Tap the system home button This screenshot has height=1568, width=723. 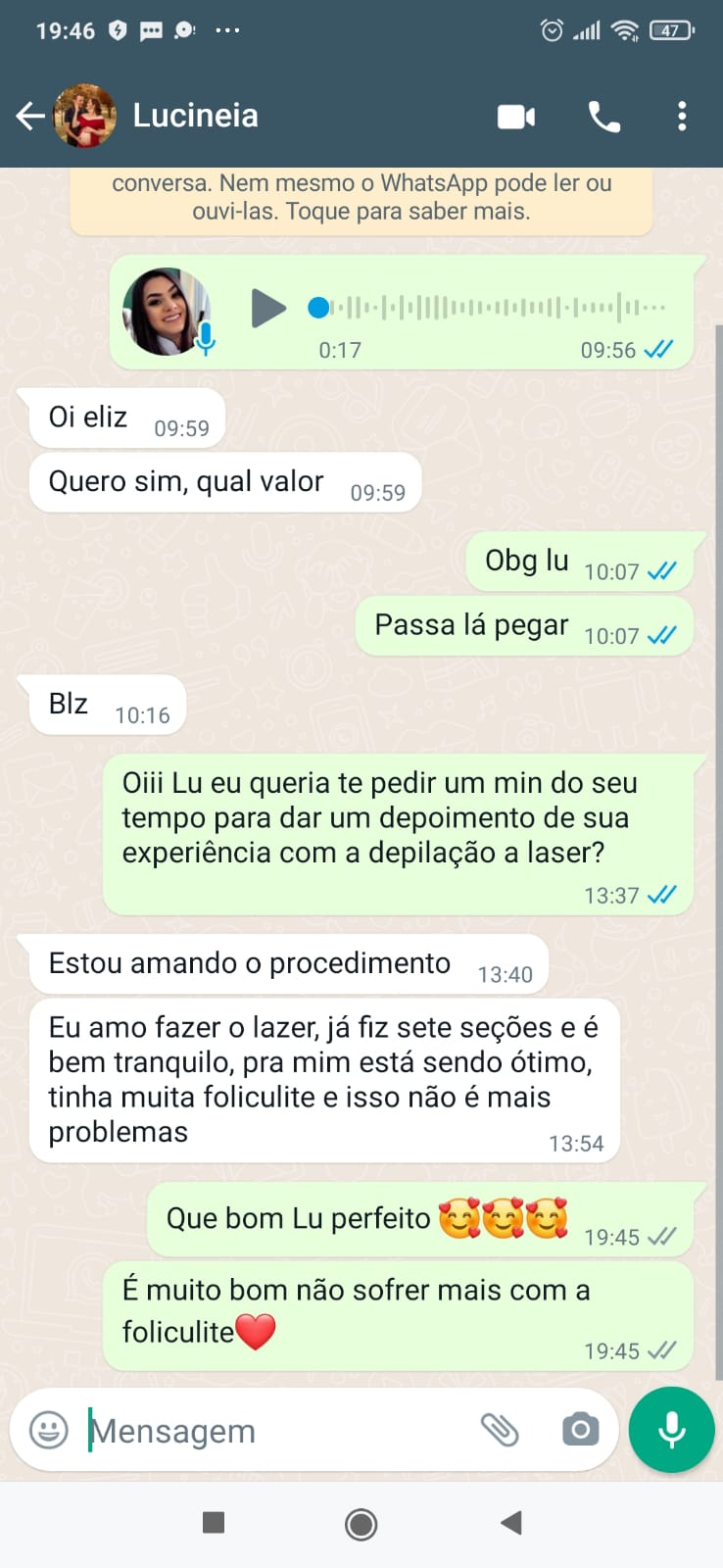(361, 1524)
